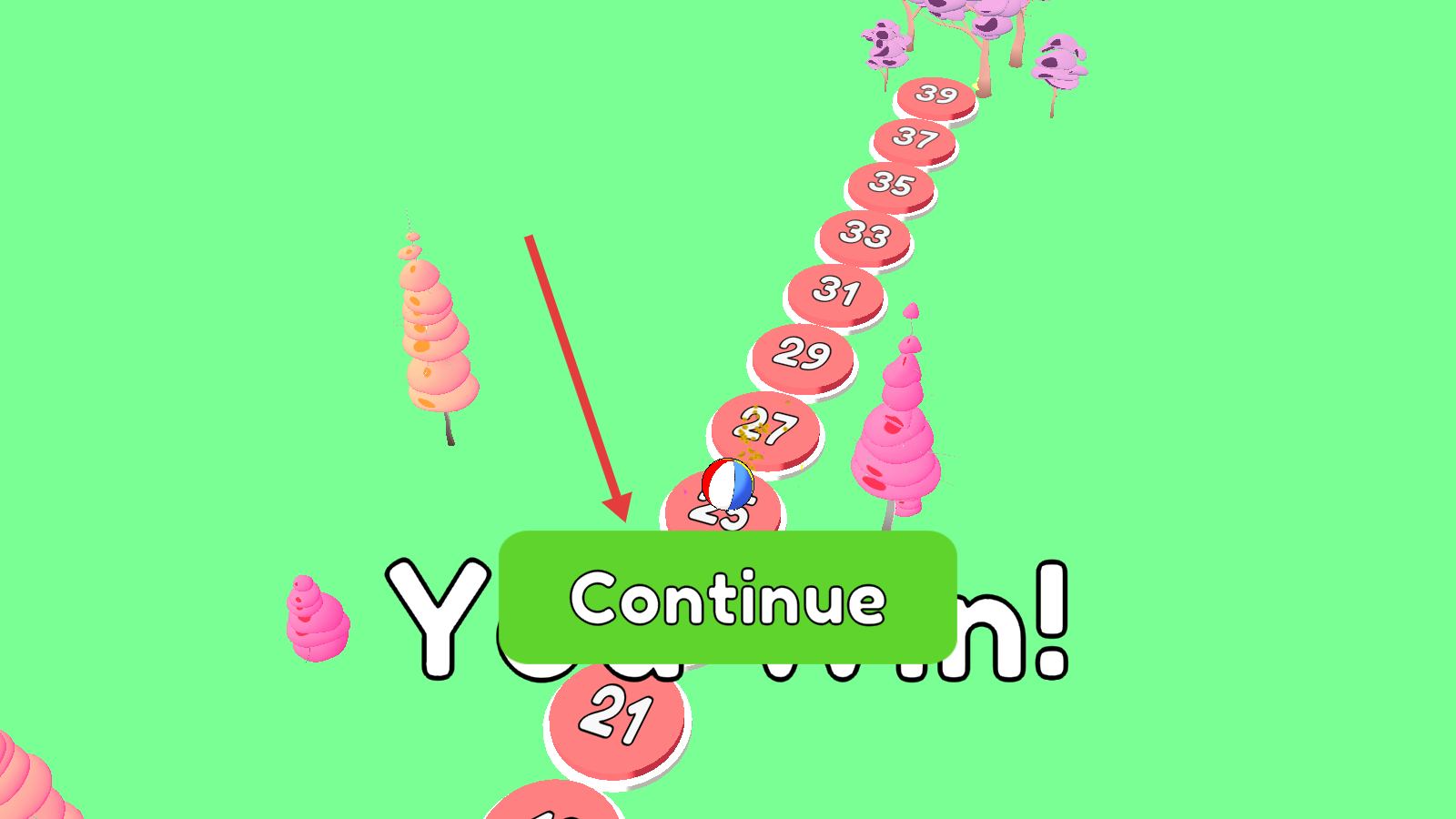Tap the green Continue button
The height and width of the screenshot is (819, 1456).
click(x=728, y=598)
